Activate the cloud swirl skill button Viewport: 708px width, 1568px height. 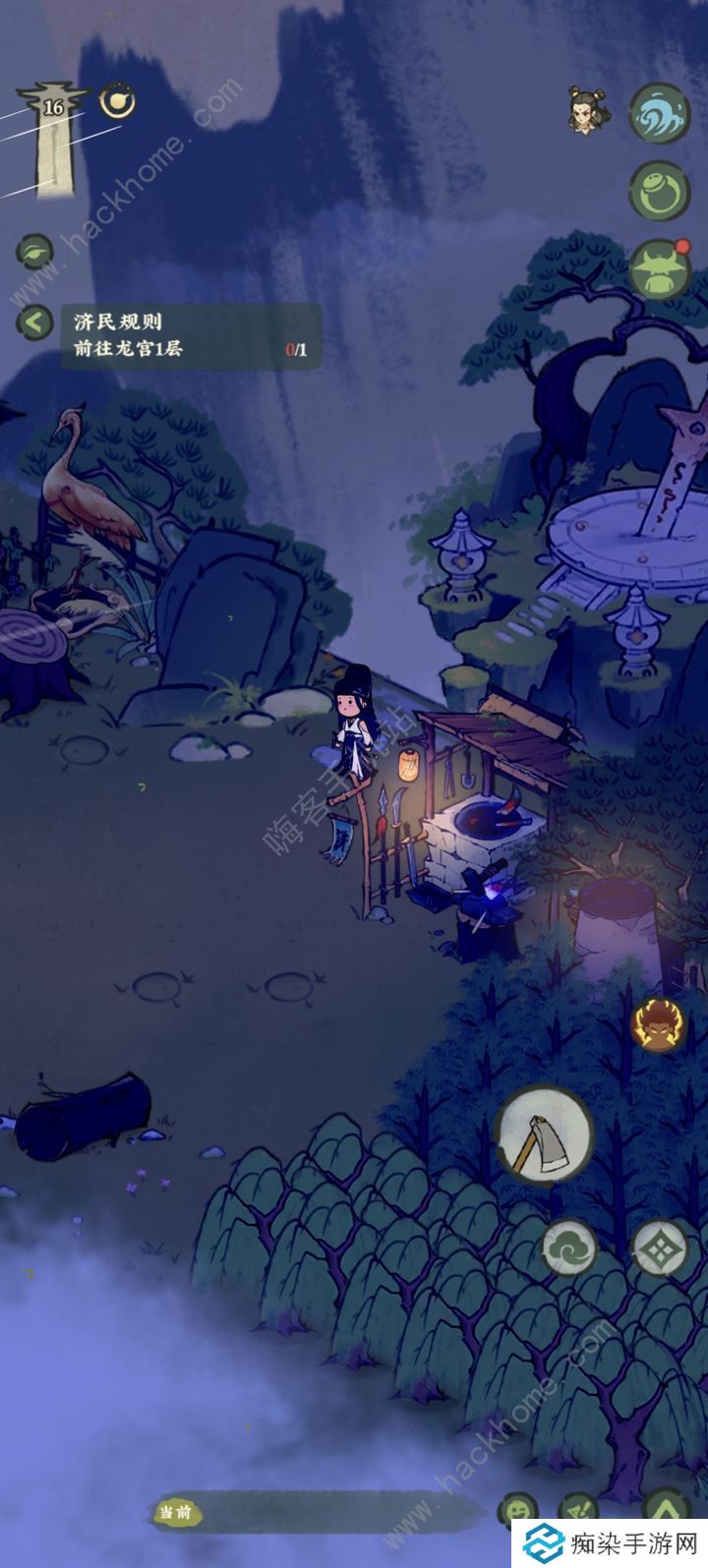click(569, 1249)
